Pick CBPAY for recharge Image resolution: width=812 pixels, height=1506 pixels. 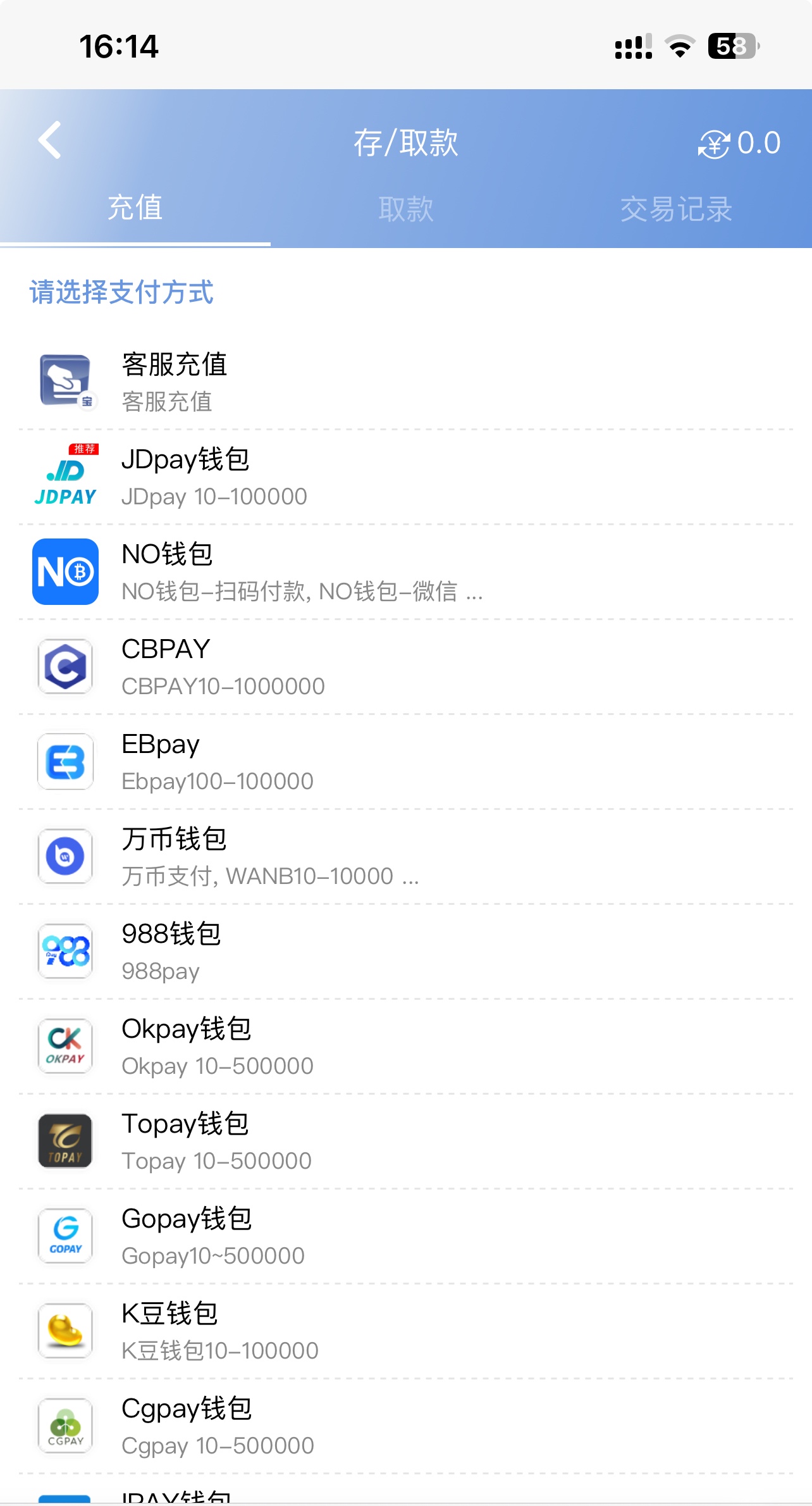coord(405,667)
